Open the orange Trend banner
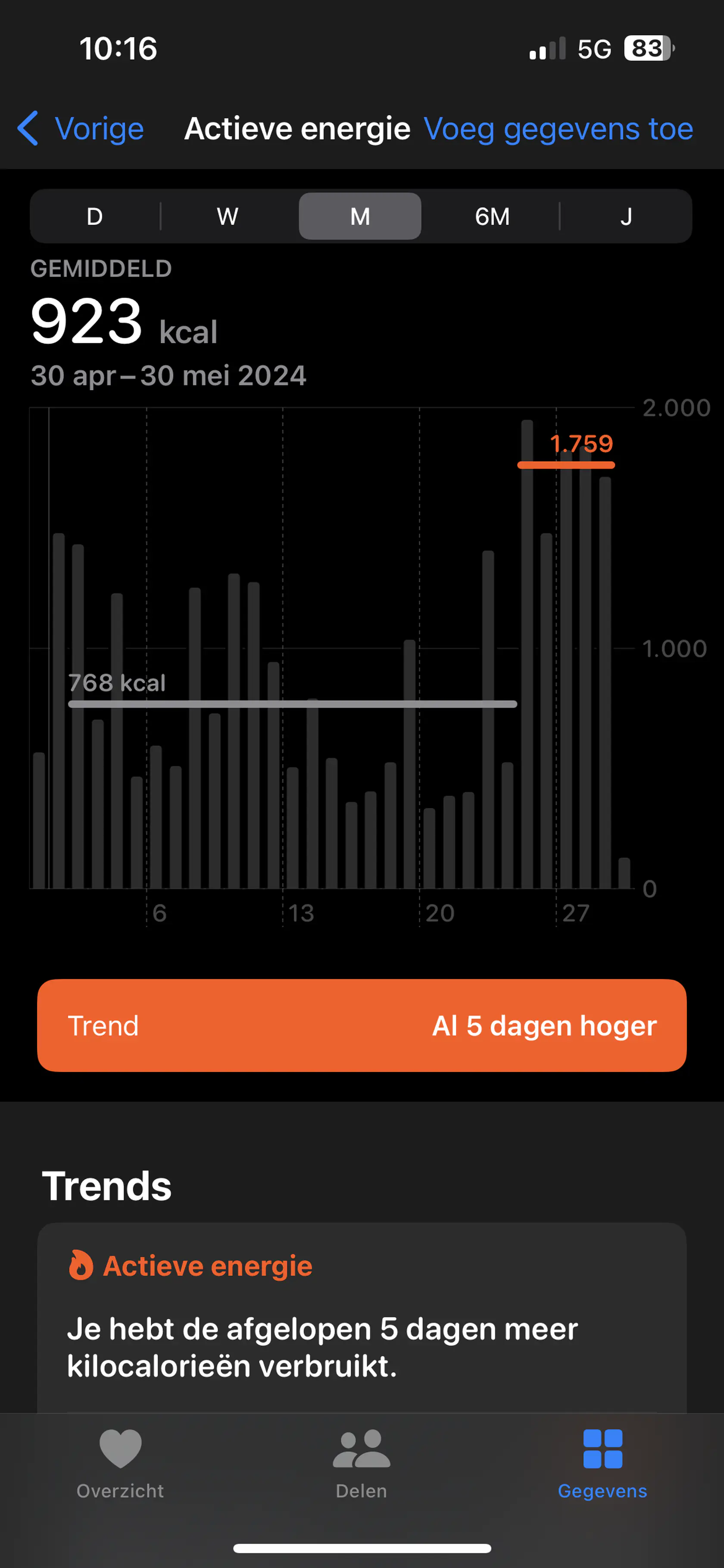Viewport: 724px width, 1568px height. (362, 1025)
